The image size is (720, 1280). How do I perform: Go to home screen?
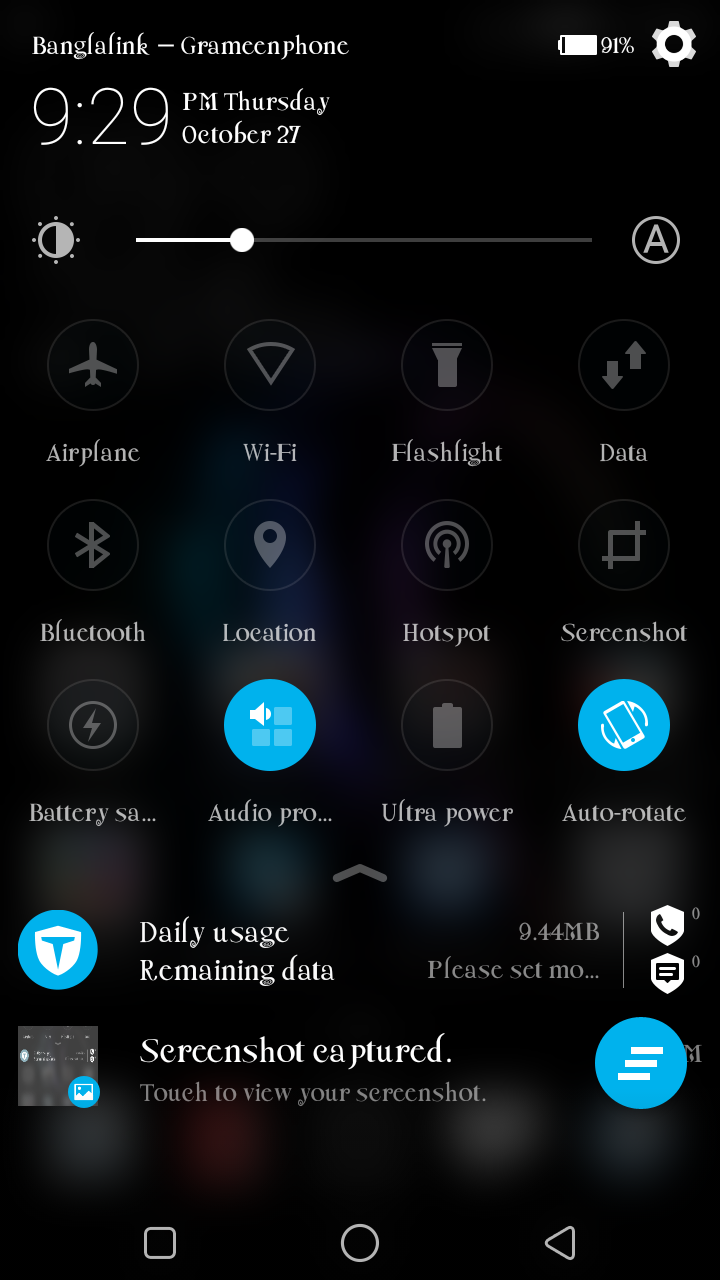[x=360, y=1243]
